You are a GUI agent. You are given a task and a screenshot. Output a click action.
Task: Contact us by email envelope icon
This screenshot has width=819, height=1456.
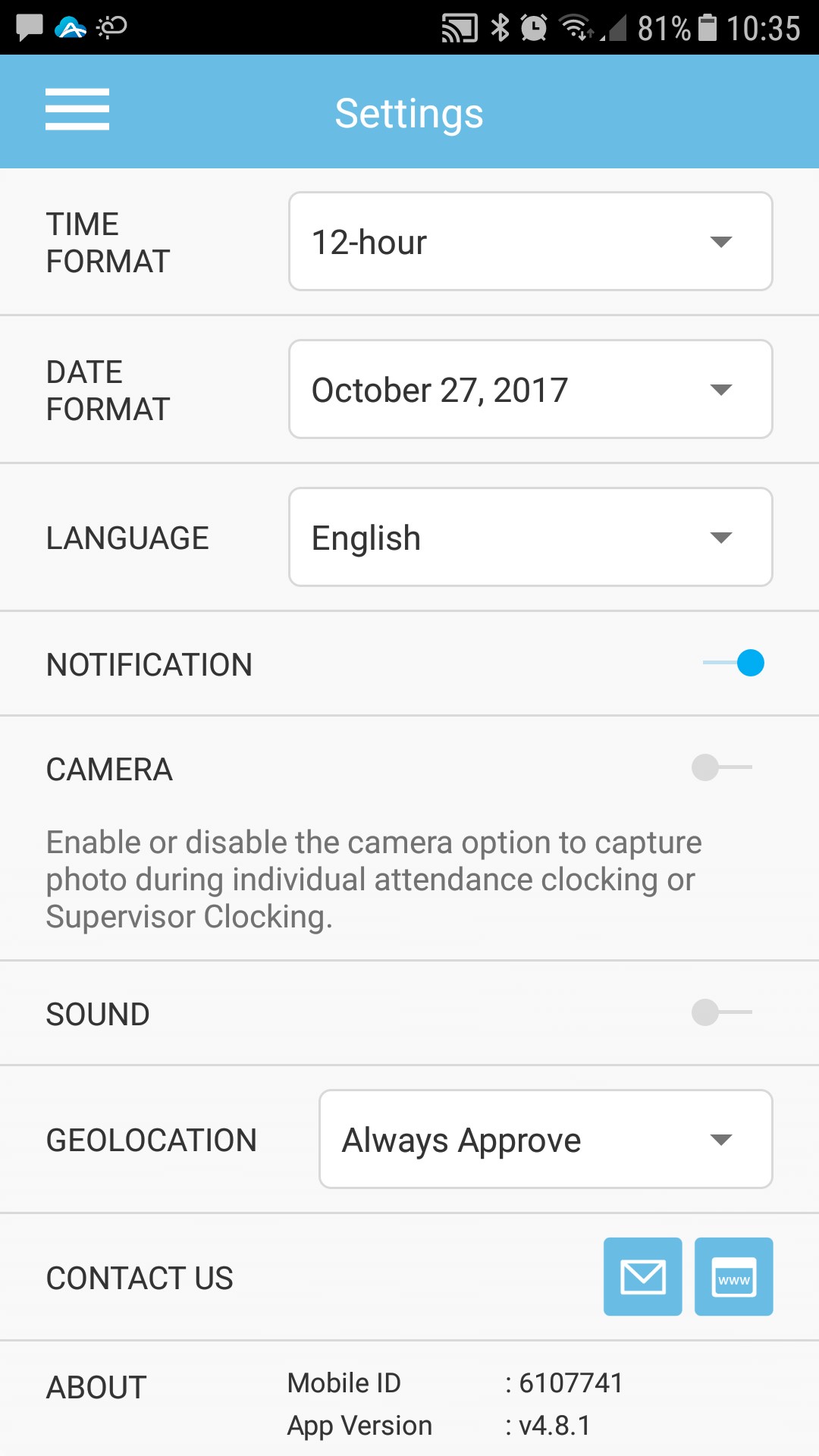point(643,1277)
